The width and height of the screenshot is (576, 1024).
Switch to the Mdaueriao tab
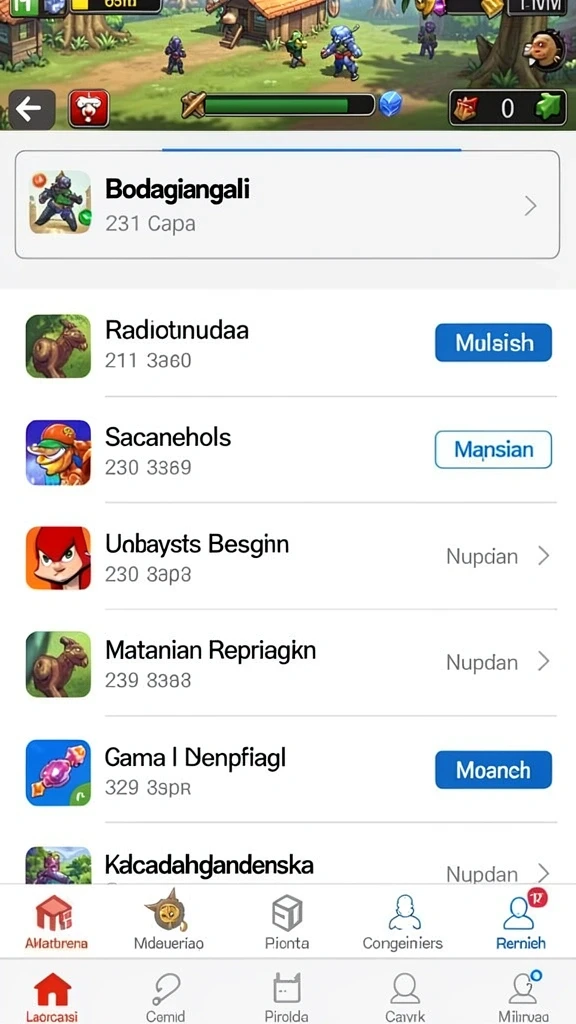tap(168, 923)
